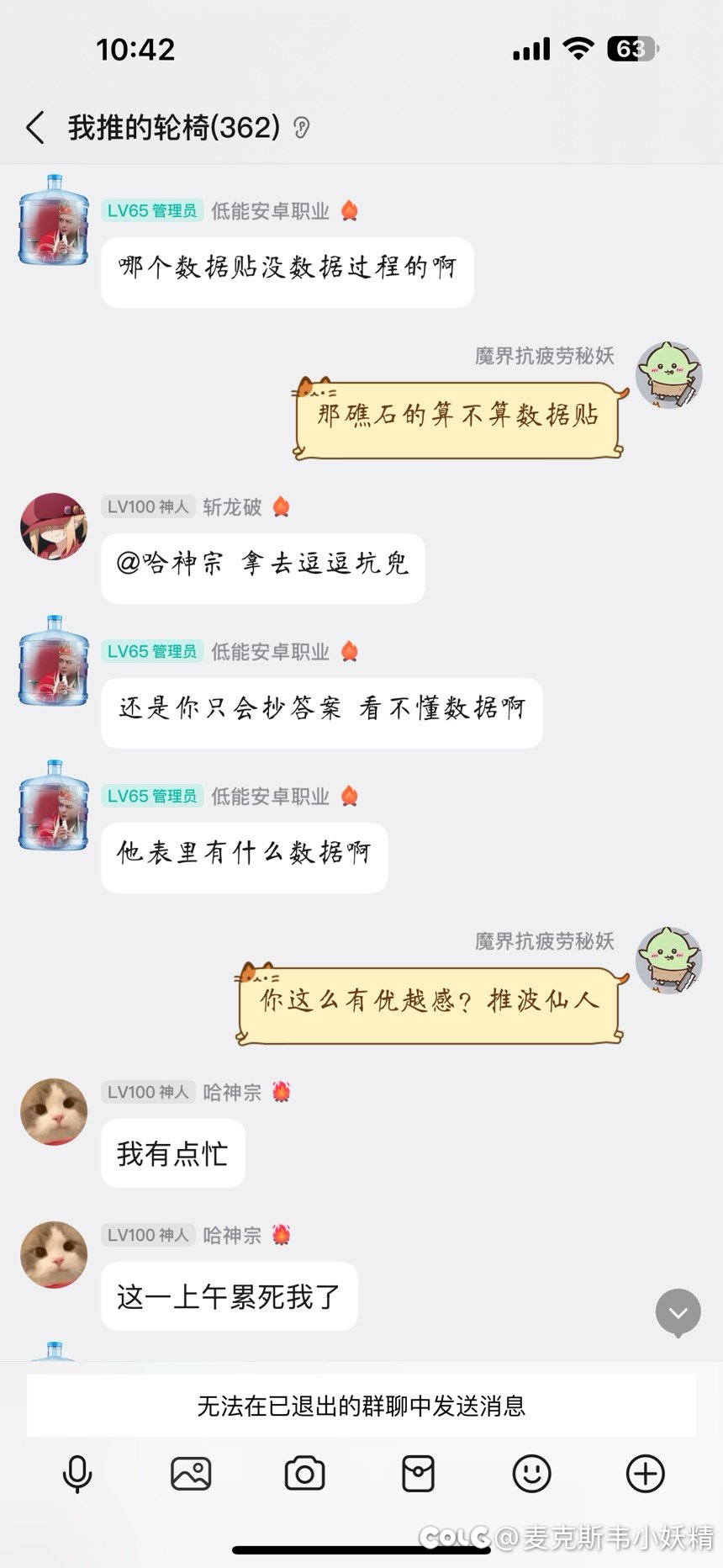Tap the LV65 管理员 badge

[152, 212]
